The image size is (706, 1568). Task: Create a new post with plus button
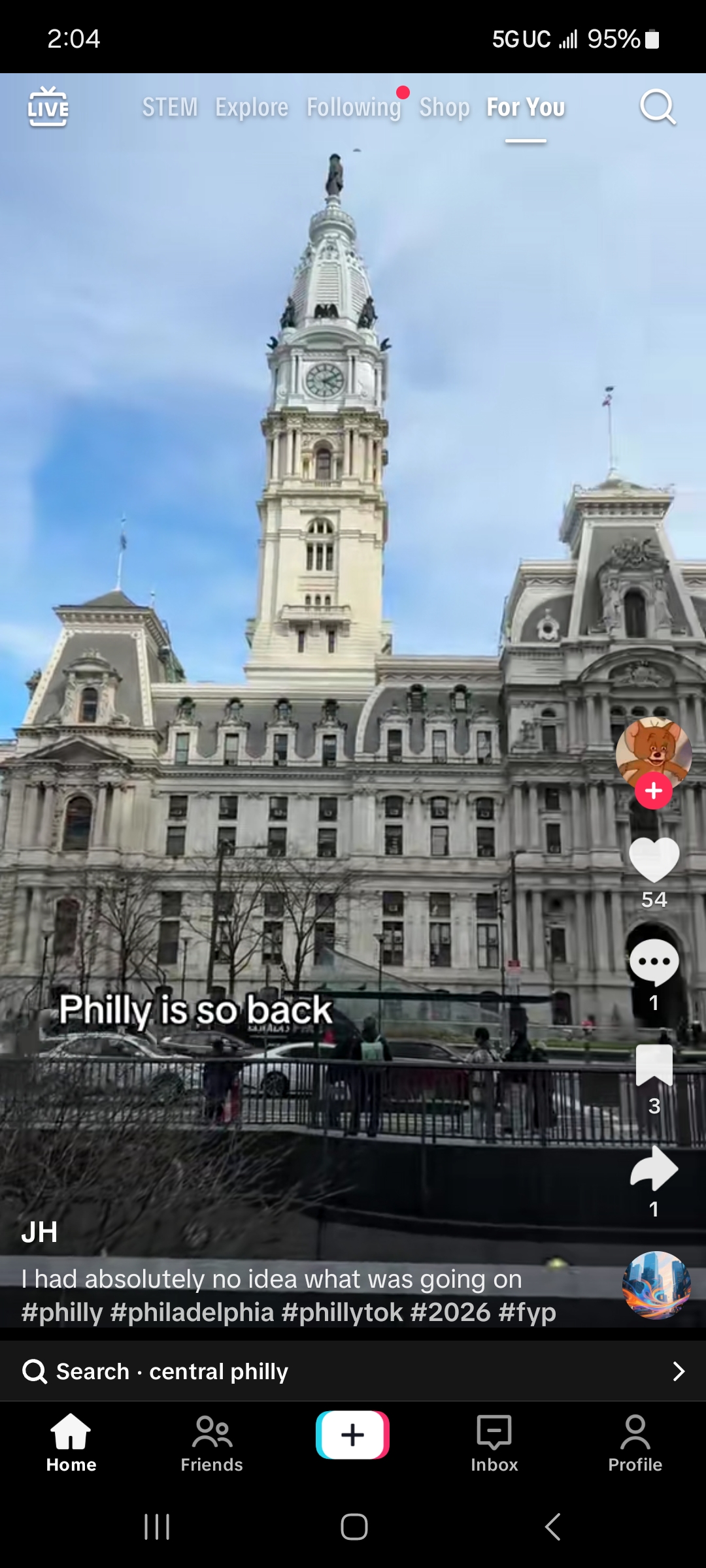[353, 1435]
